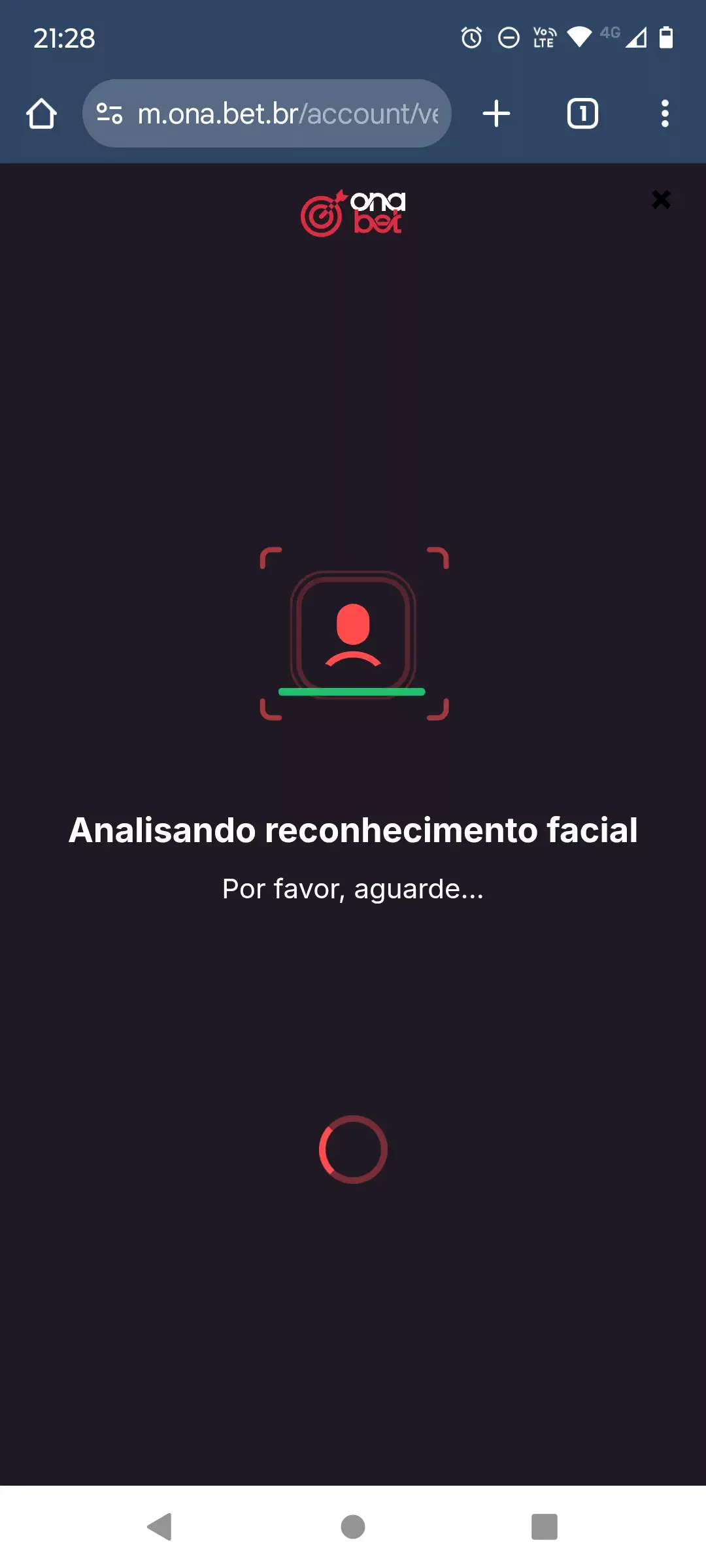Tap the Analisando reconhecimento facial heading
This screenshot has height=1568, width=706.
(353, 830)
